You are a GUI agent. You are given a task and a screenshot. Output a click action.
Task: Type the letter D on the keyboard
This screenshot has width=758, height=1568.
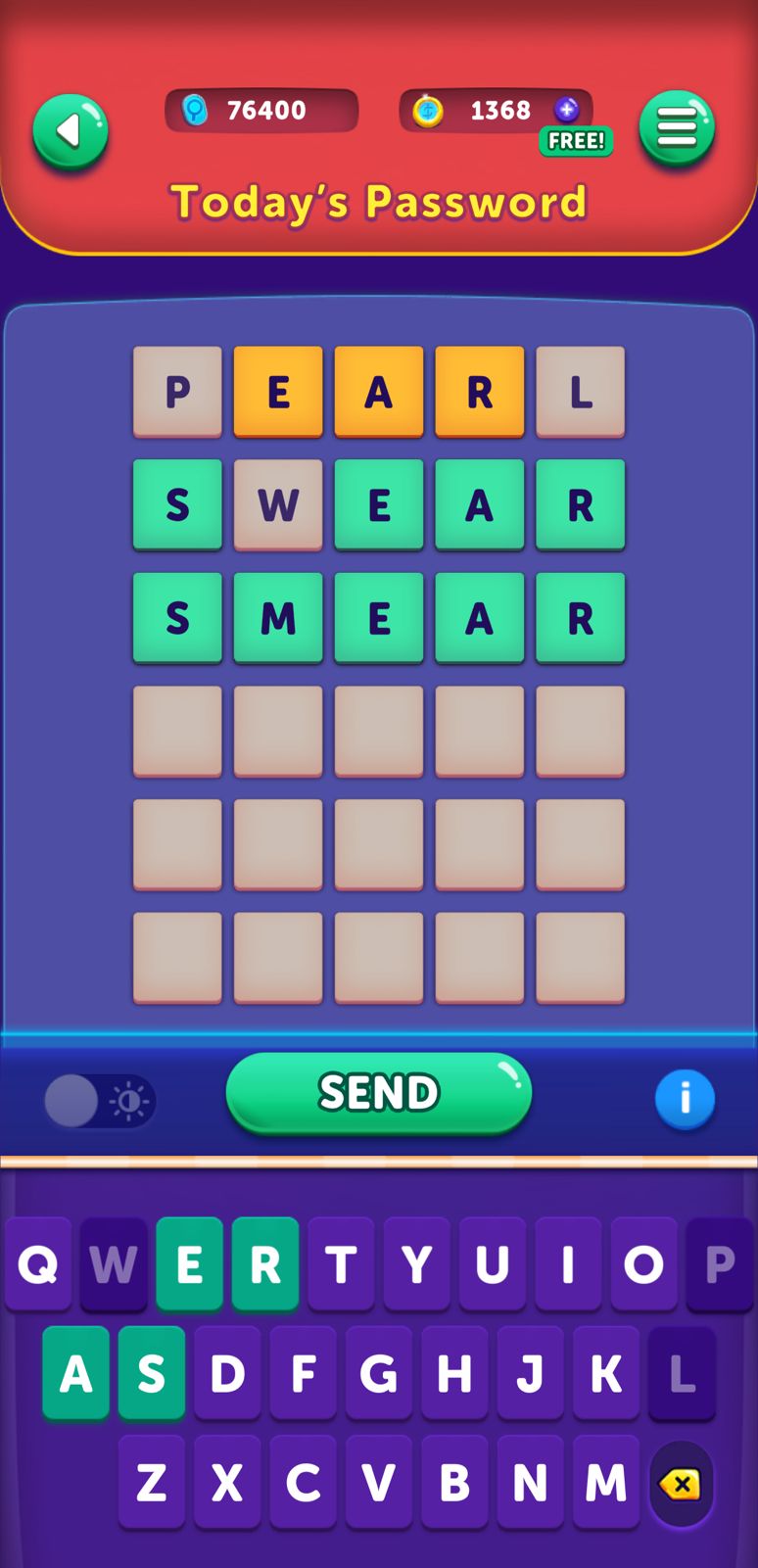[227, 1374]
